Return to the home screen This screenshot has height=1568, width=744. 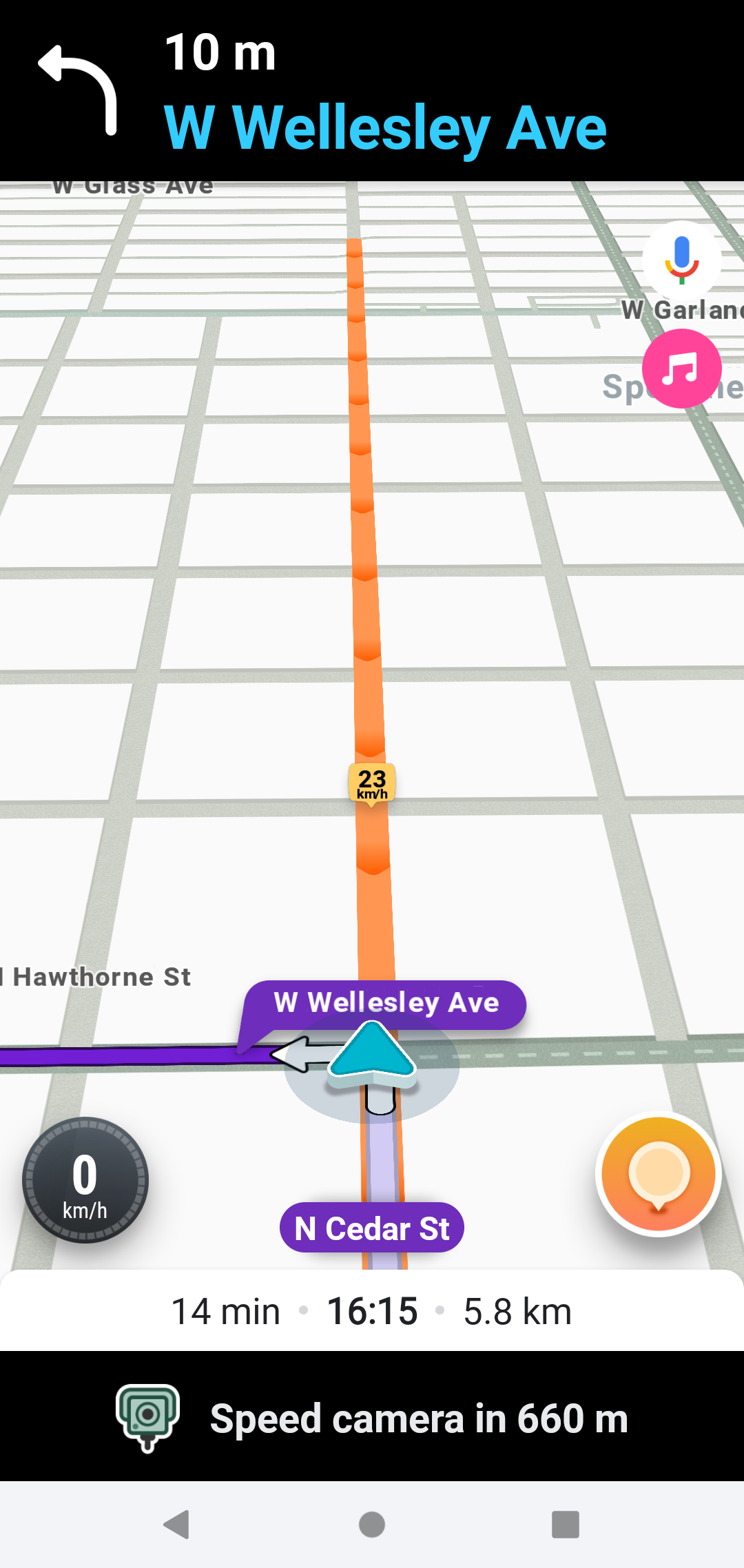[372, 1524]
